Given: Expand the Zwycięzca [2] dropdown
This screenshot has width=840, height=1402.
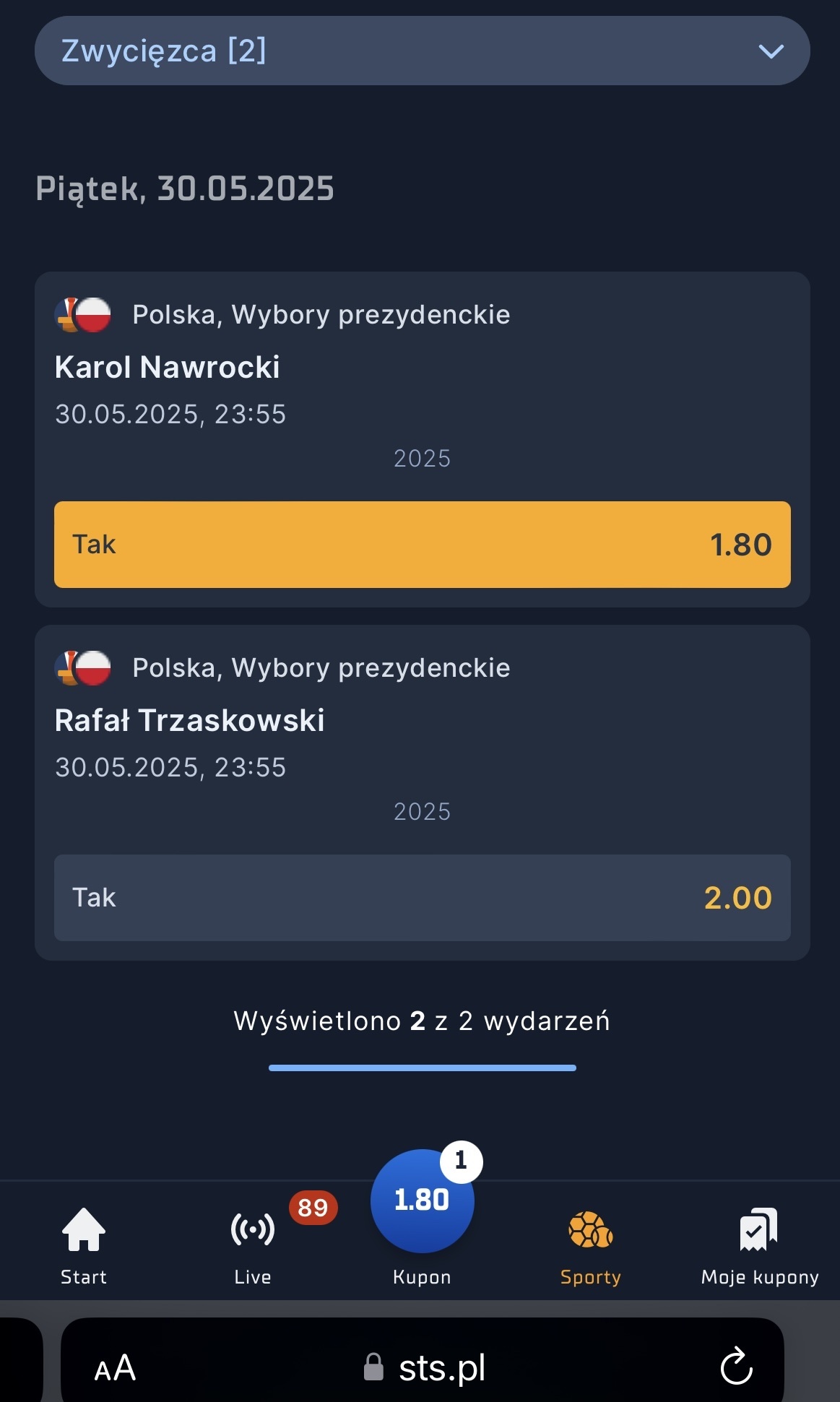Looking at the screenshot, I should pyautogui.click(x=422, y=51).
